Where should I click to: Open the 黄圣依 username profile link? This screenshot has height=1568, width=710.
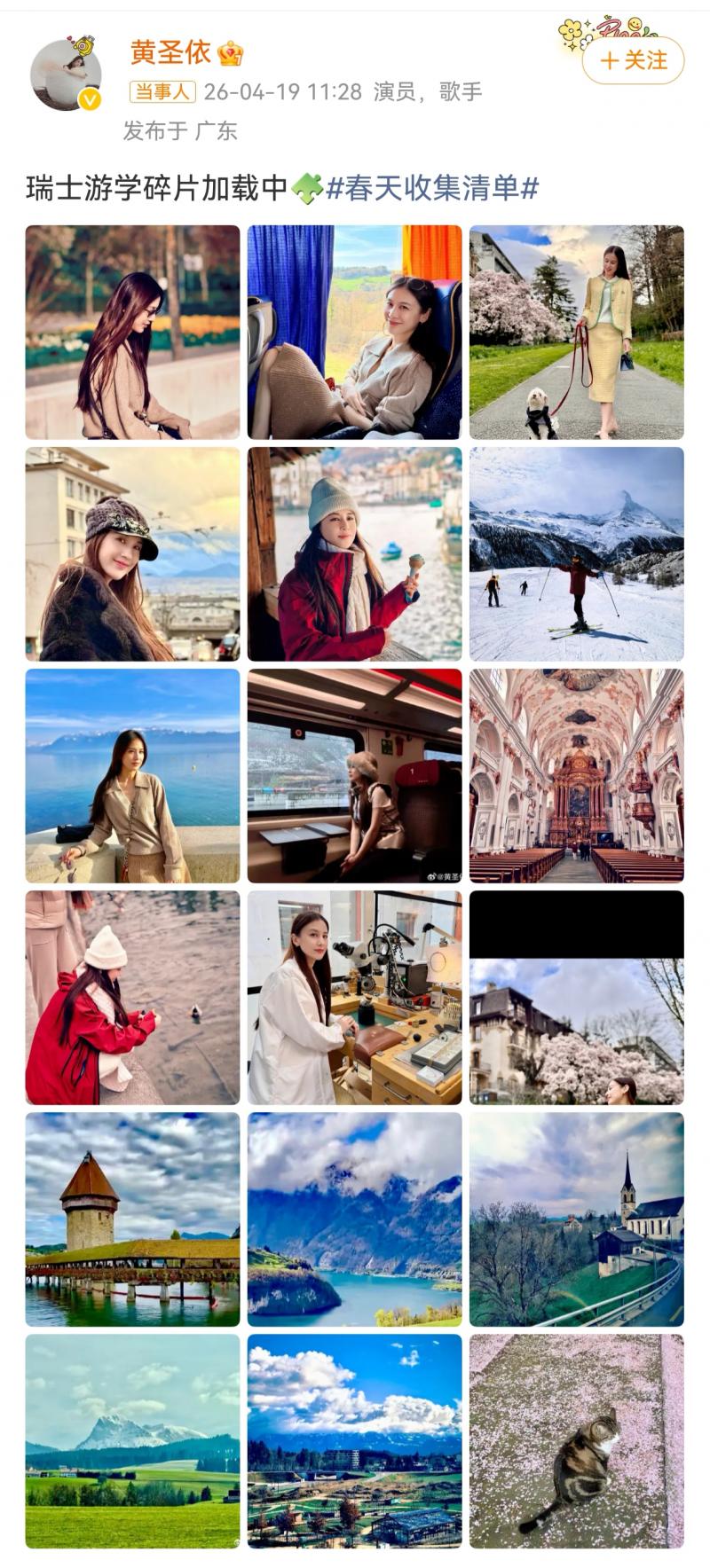[x=170, y=53]
